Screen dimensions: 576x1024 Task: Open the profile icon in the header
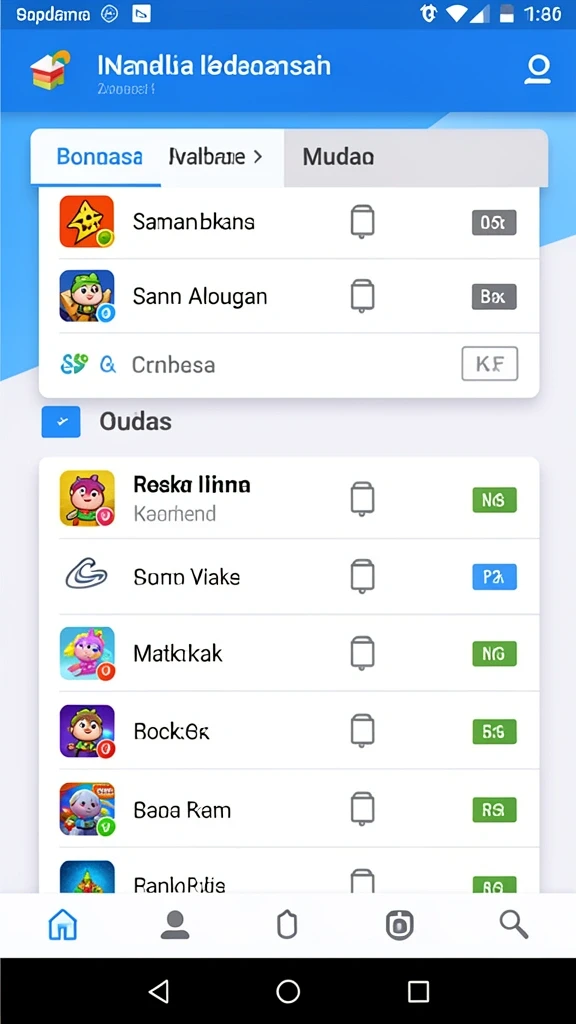[537, 69]
